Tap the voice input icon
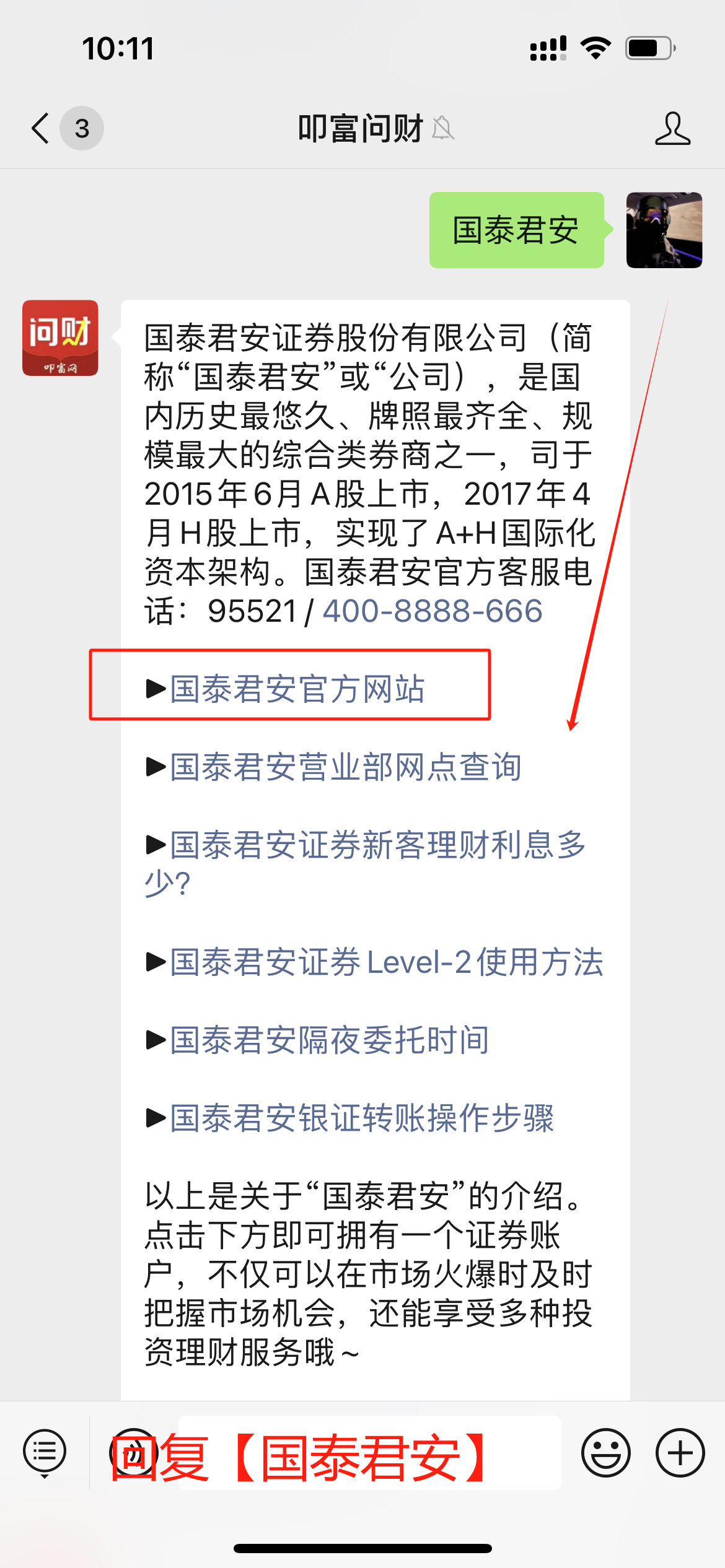The width and height of the screenshot is (725, 1568). point(133,1452)
